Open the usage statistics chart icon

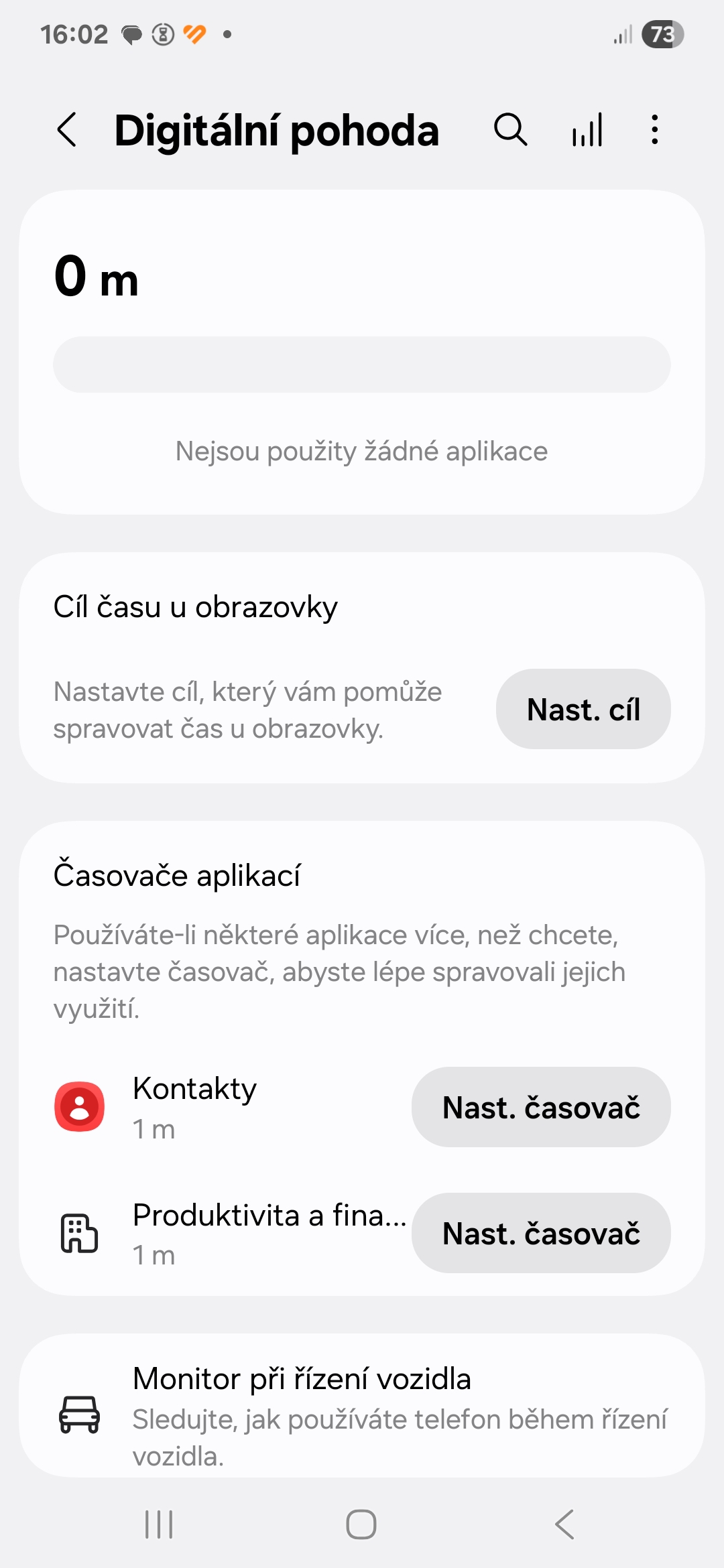pos(587,129)
